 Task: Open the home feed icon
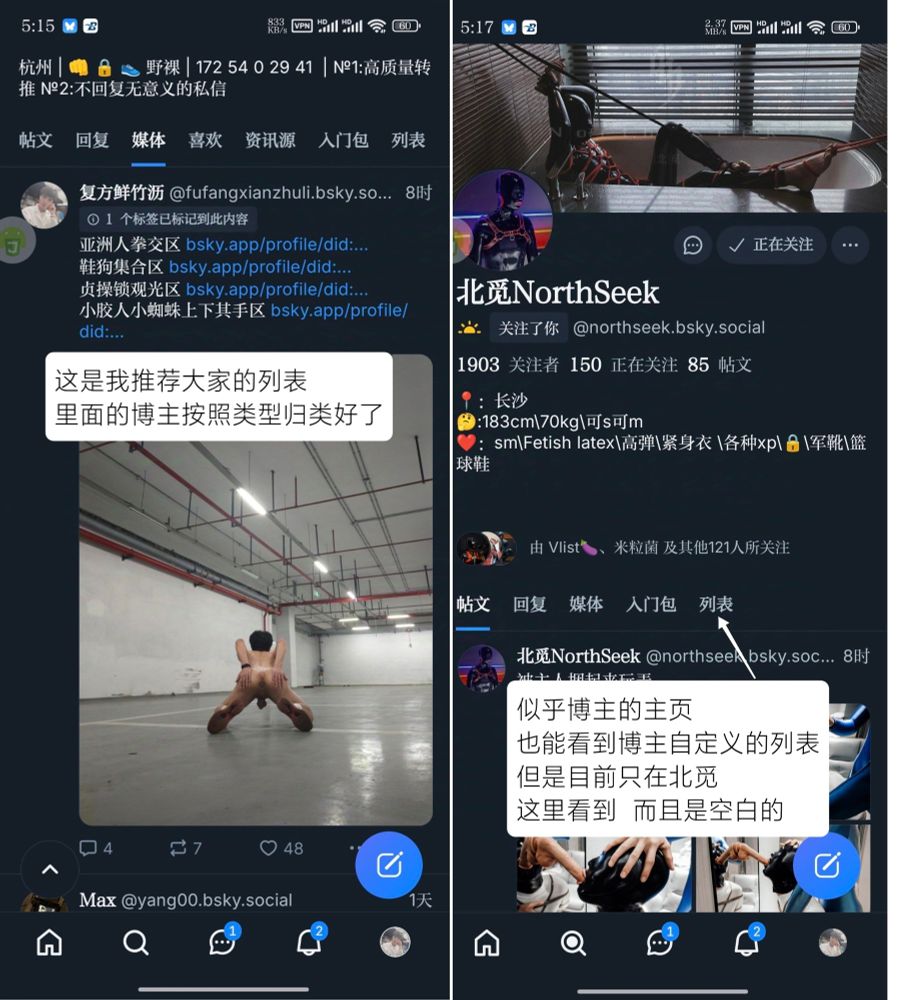[49, 942]
